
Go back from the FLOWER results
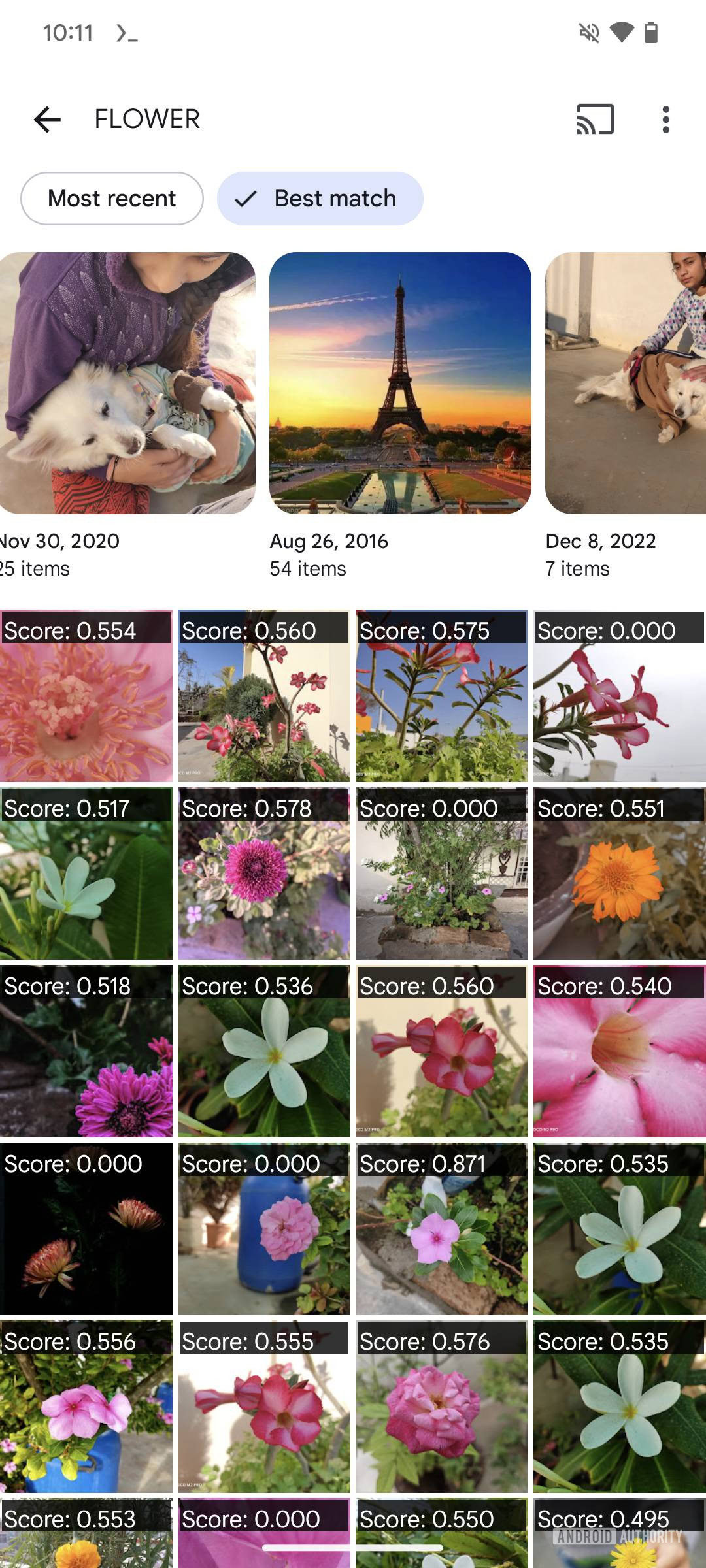click(x=47, y=120)
